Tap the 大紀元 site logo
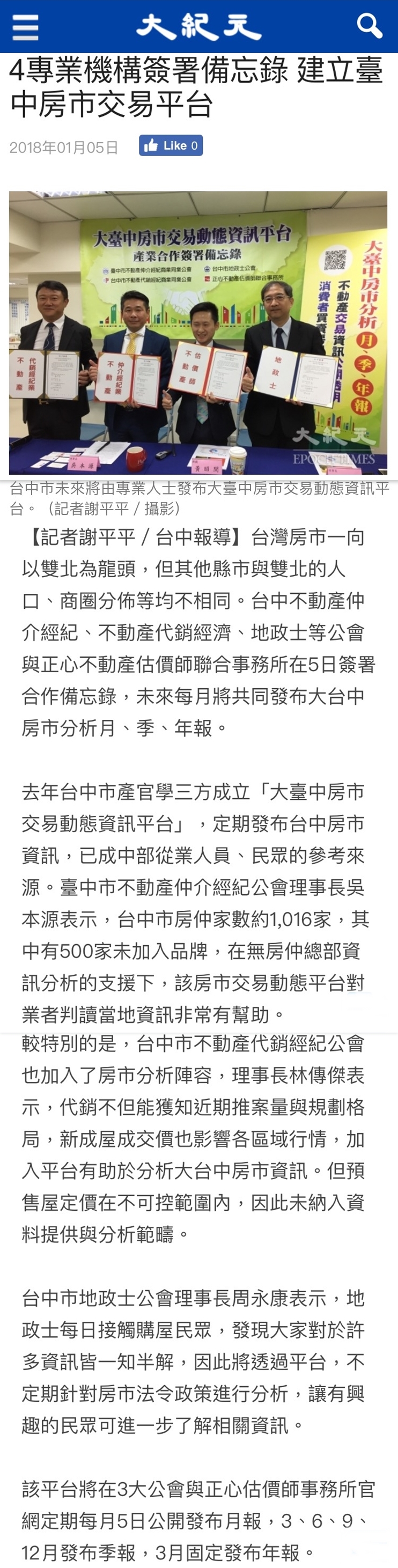398x1568 pixels. coord(198,27)
